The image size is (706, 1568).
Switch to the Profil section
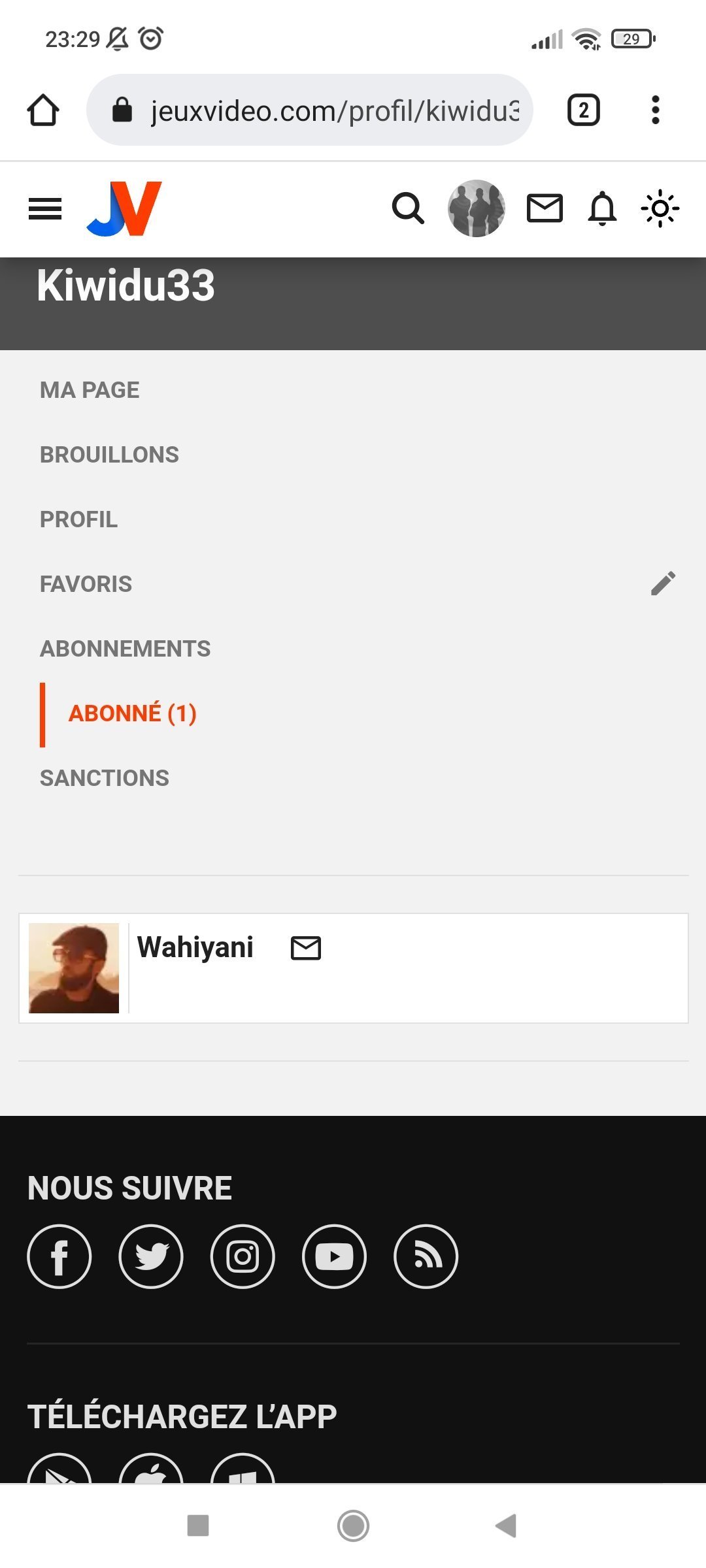pyautogui.click(x=78, y=519)
